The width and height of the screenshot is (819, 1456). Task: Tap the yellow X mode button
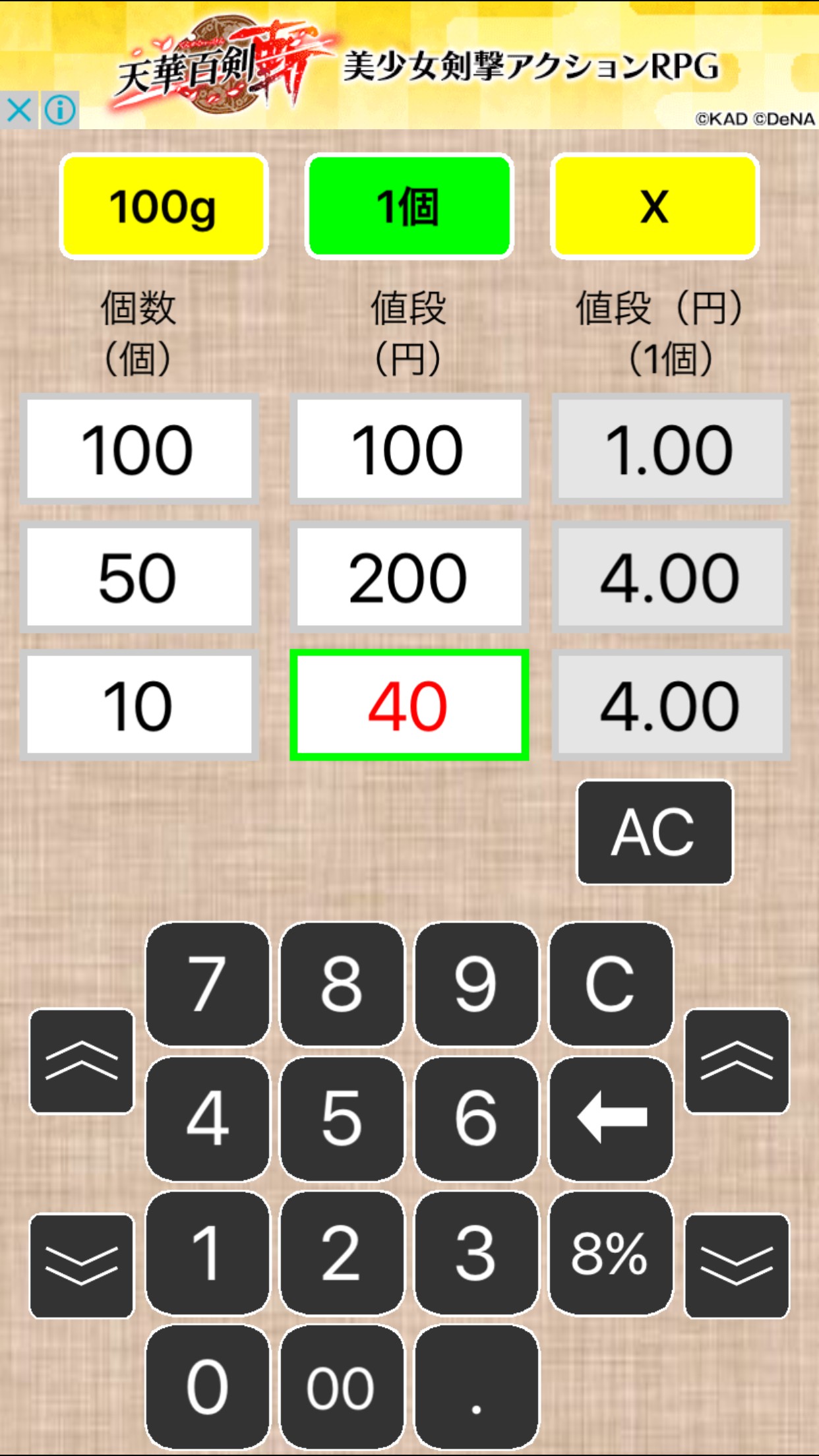[655, 206]
